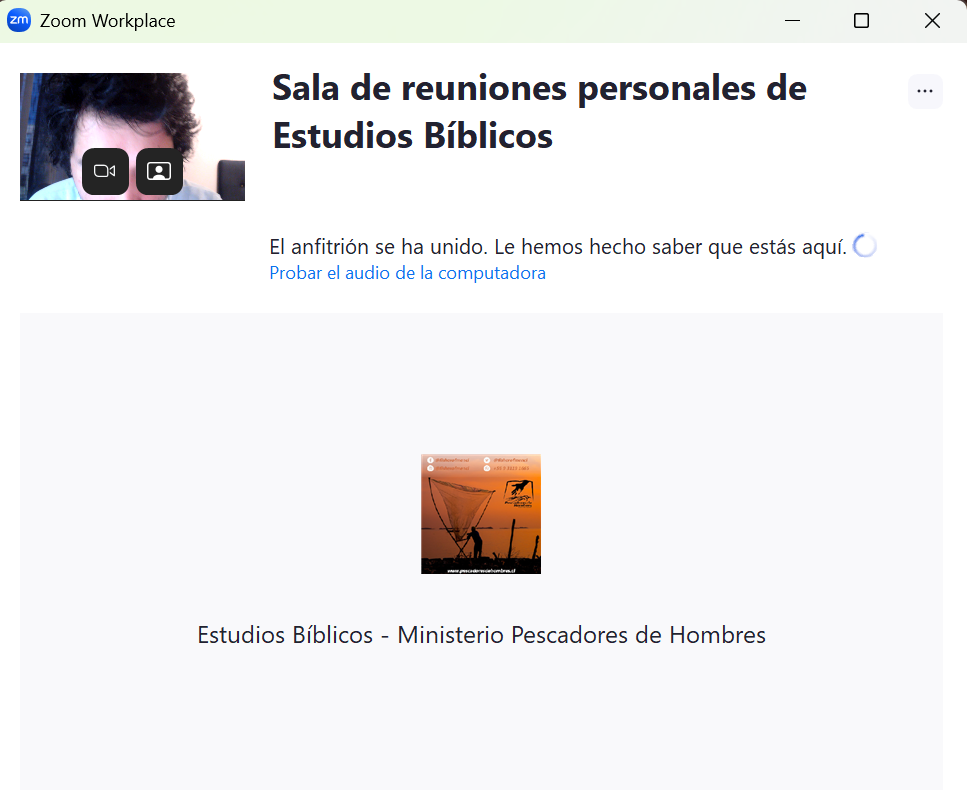
Task: Close the Zoom Workplace window
Action: tap(932, 21)
